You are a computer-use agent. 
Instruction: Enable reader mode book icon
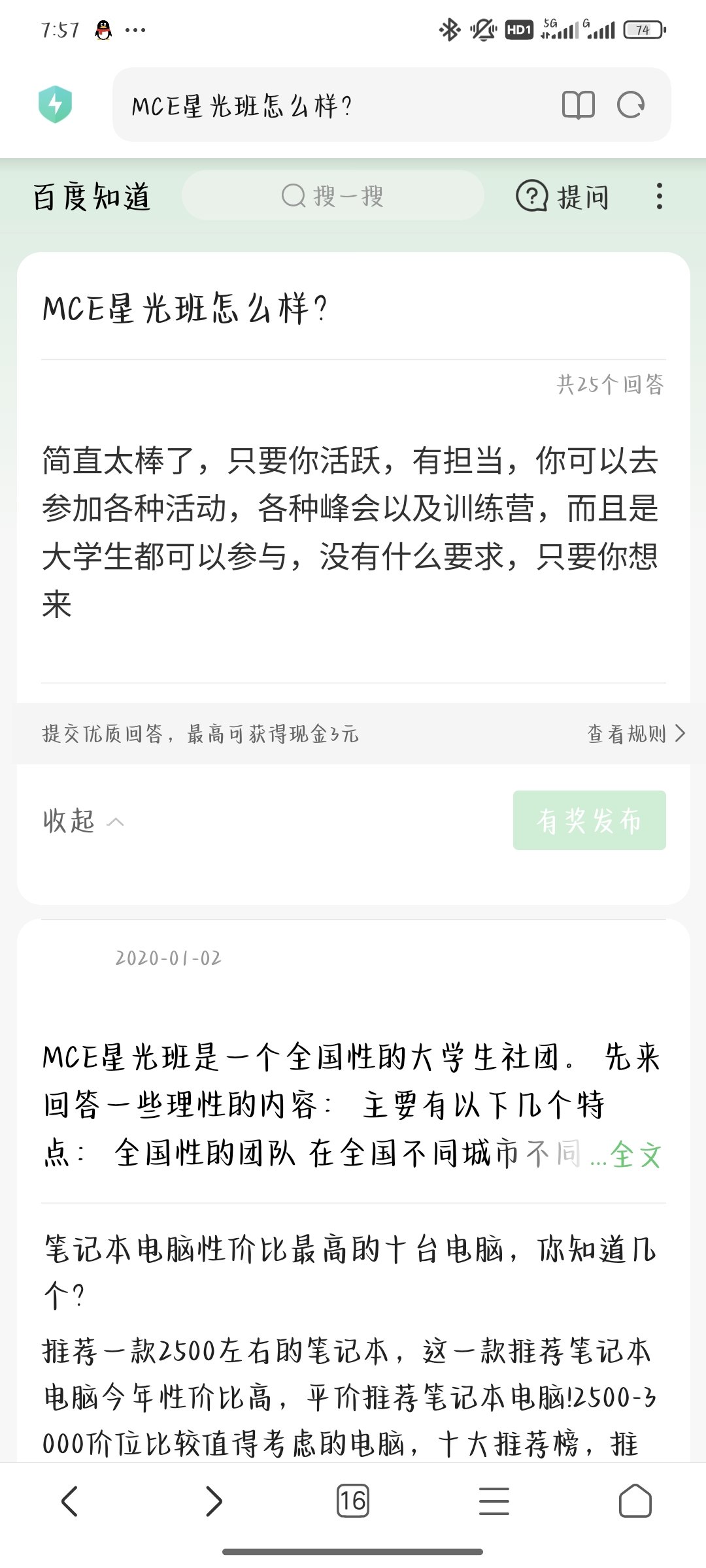578,105
